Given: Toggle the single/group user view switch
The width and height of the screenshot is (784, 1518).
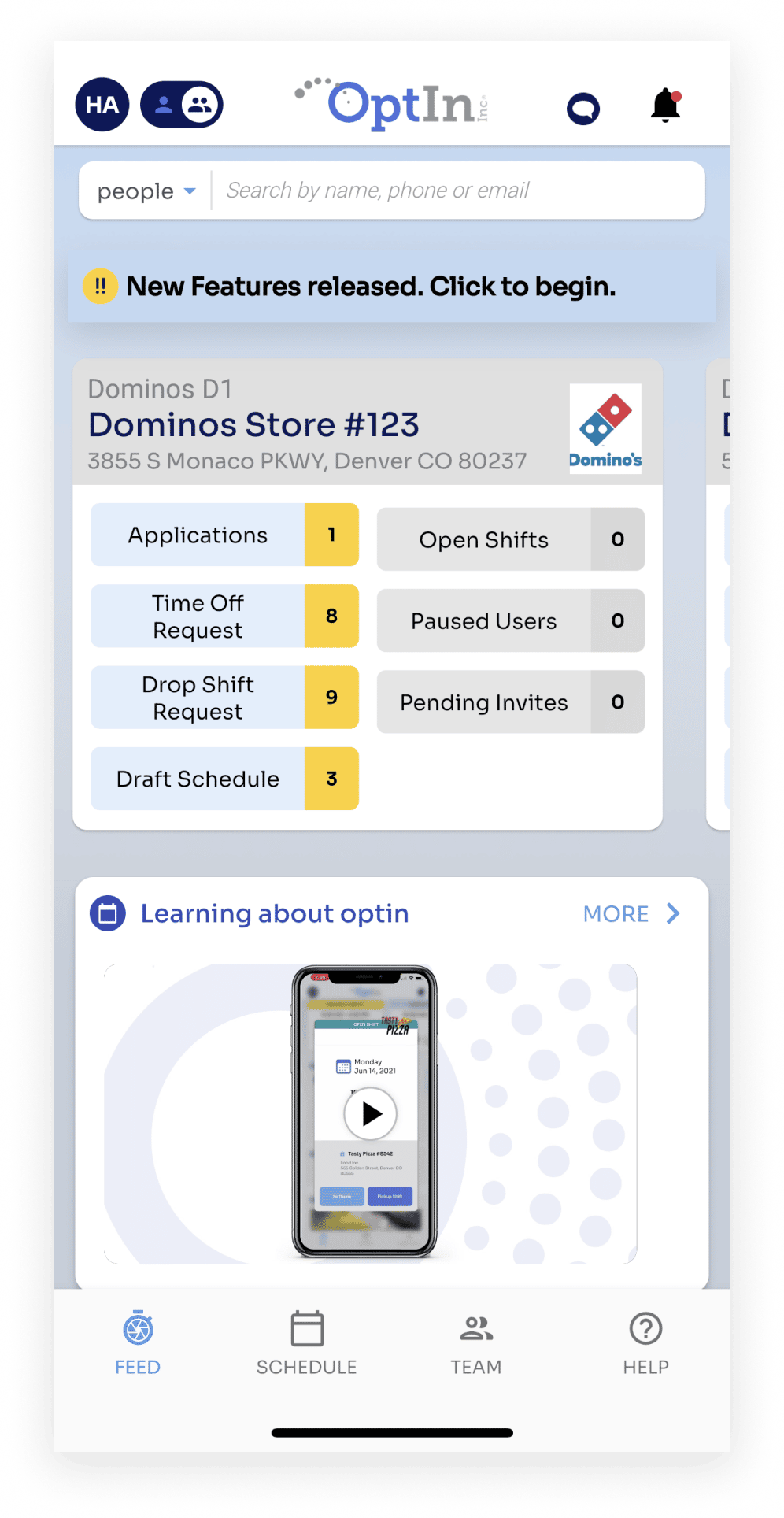Looking at the screenshot, I should point(182,105).
